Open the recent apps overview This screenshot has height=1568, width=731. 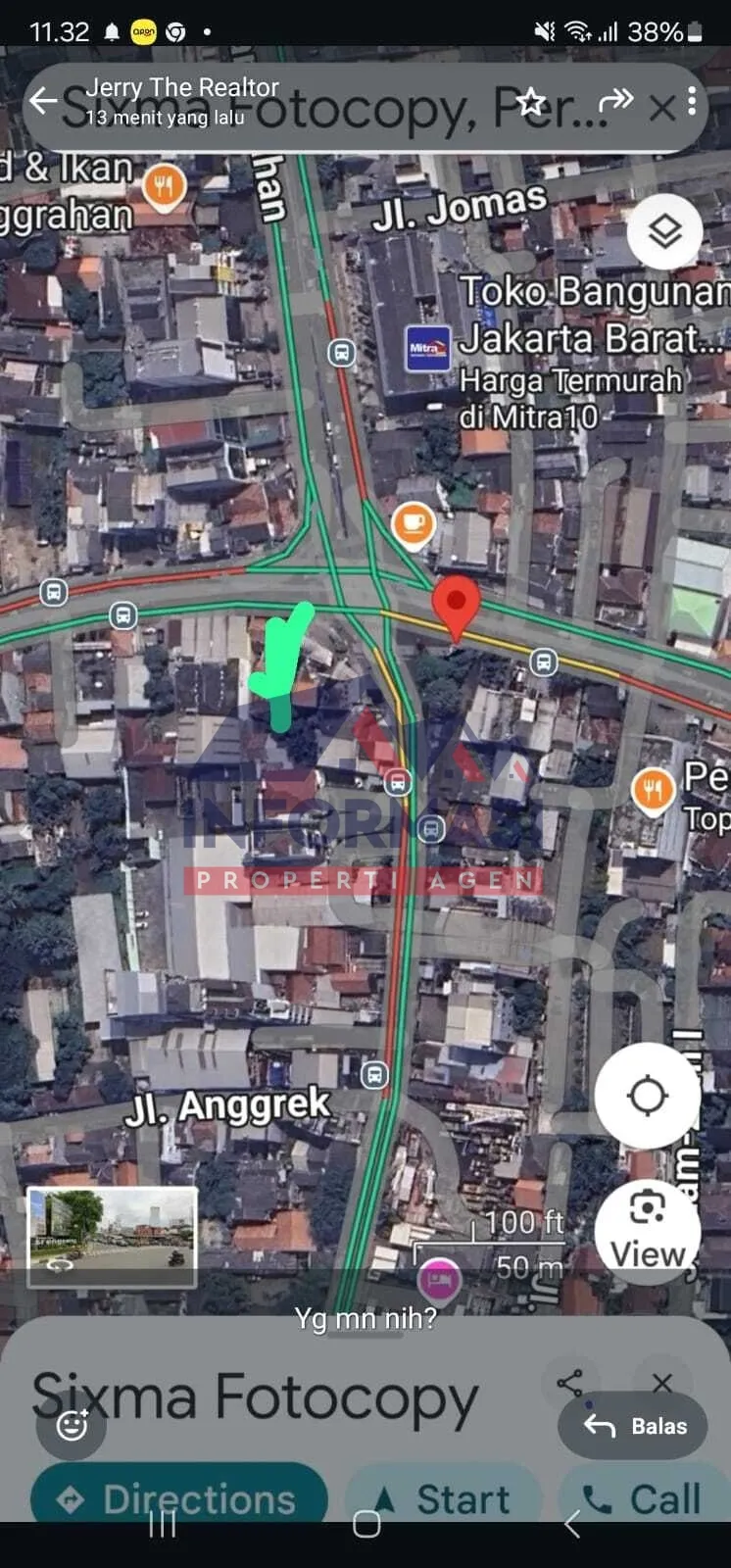tap(163, 1524)
